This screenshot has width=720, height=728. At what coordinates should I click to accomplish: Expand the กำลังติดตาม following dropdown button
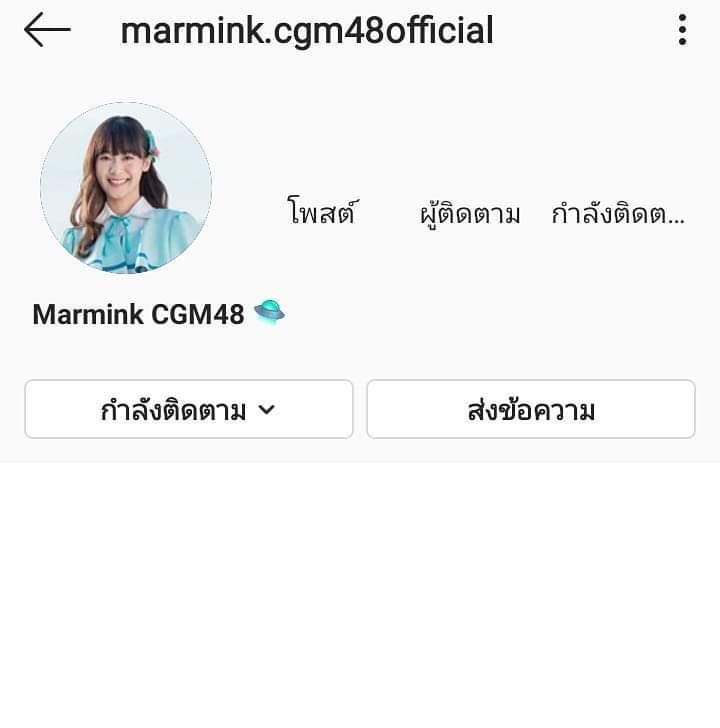[189, 410]
